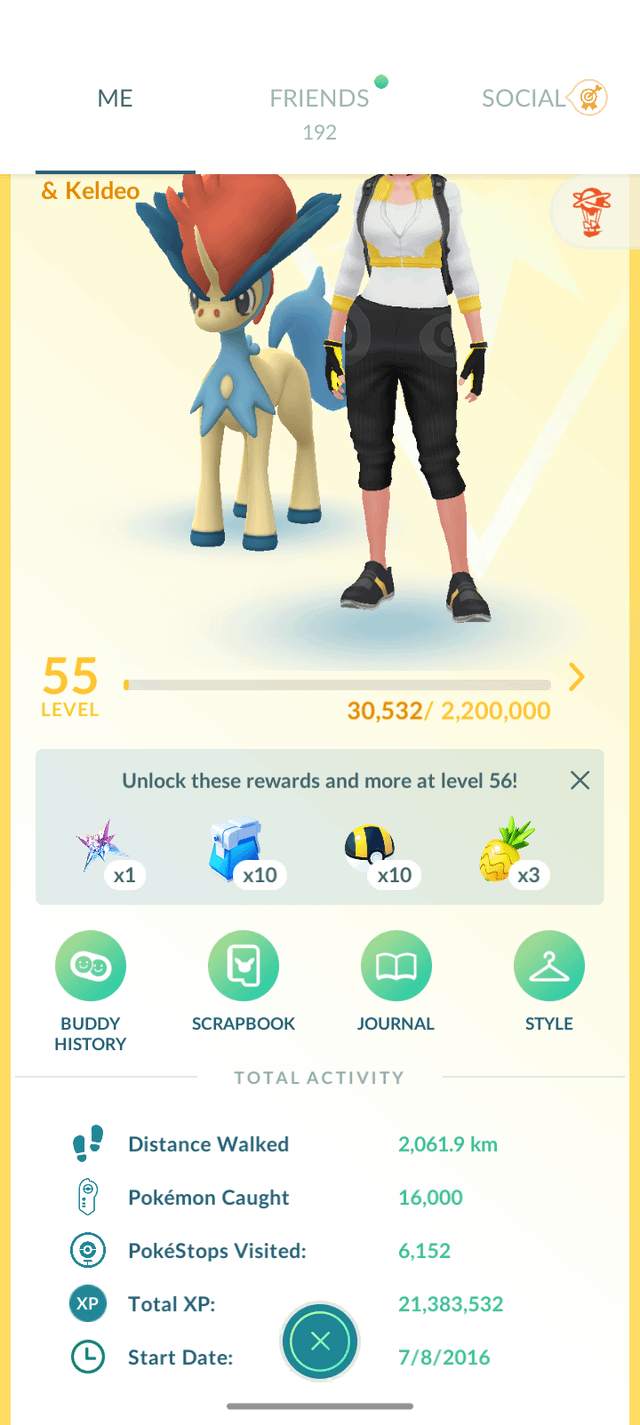Open Style to customize avatar
This screenshot has width=640, height=1425.
pyautogui.click(x=549, y=966)
